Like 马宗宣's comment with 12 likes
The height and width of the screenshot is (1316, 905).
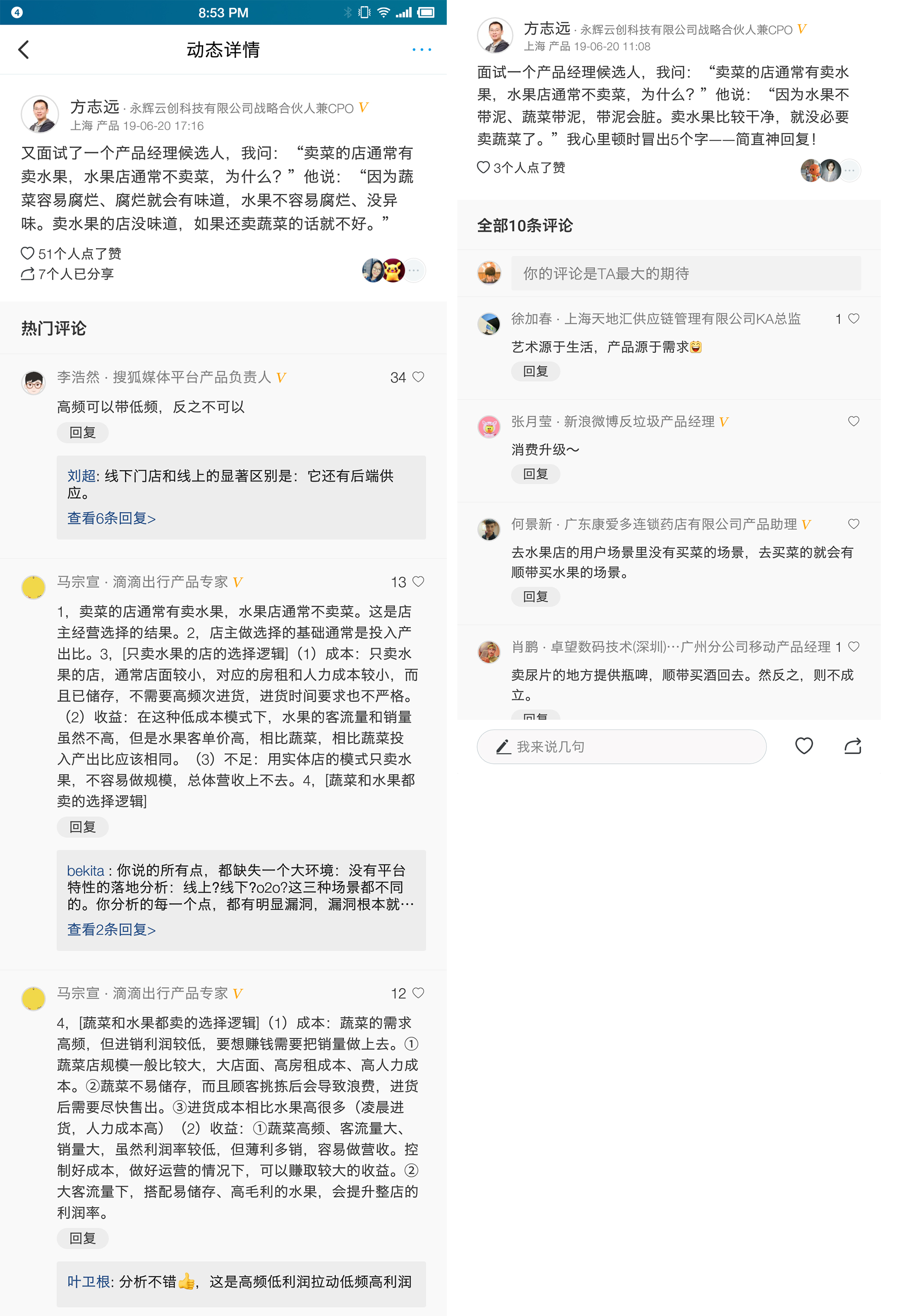(x=418, y=993)
